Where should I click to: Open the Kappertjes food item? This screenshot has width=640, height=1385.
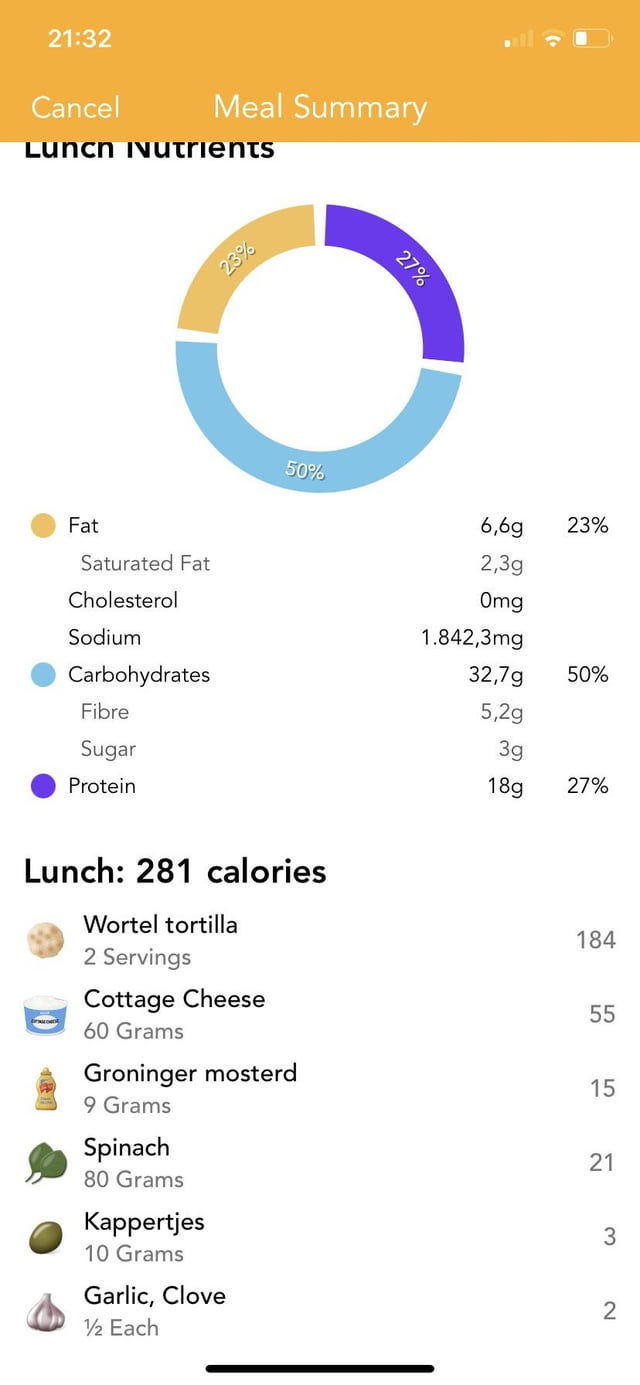point(320,1236)
